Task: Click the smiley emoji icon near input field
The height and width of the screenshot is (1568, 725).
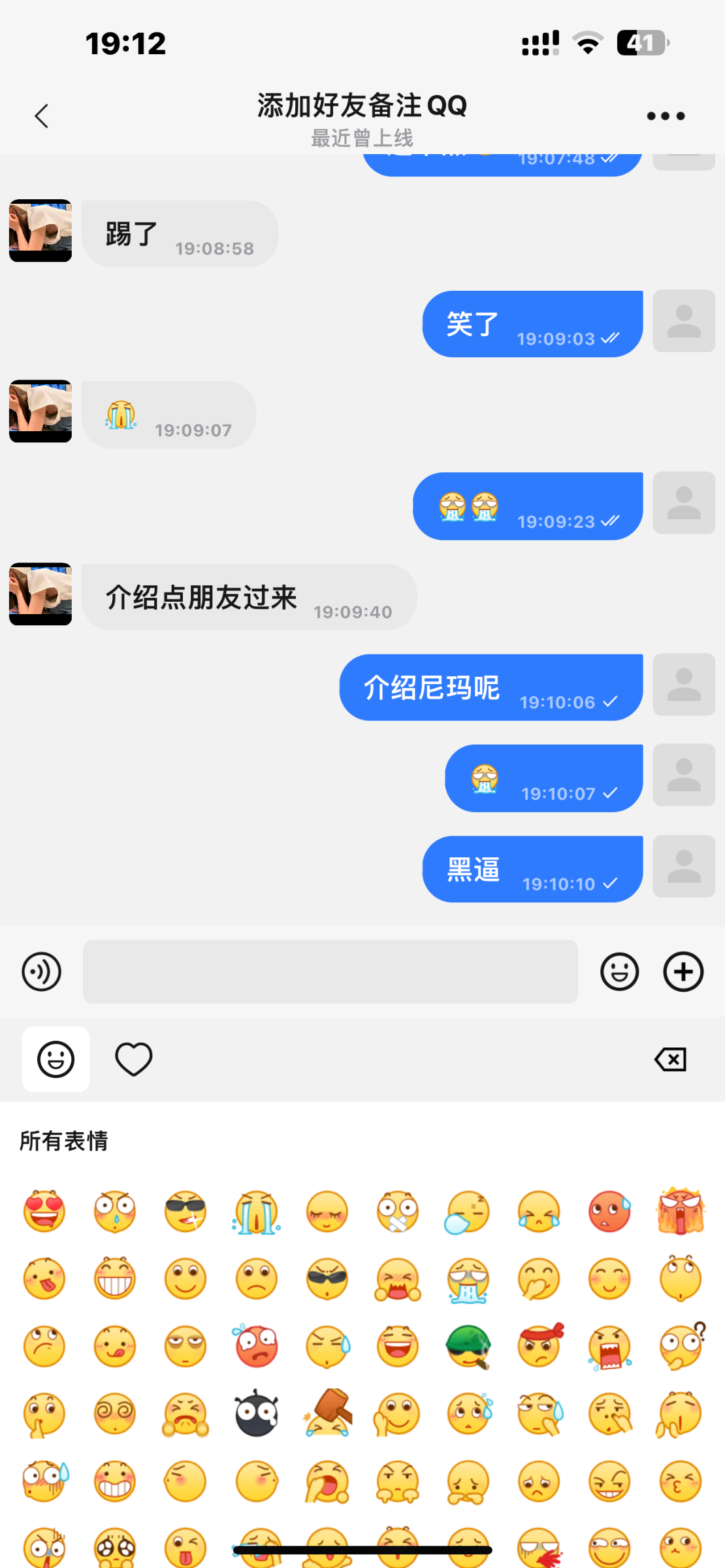Action: point(619,972)
